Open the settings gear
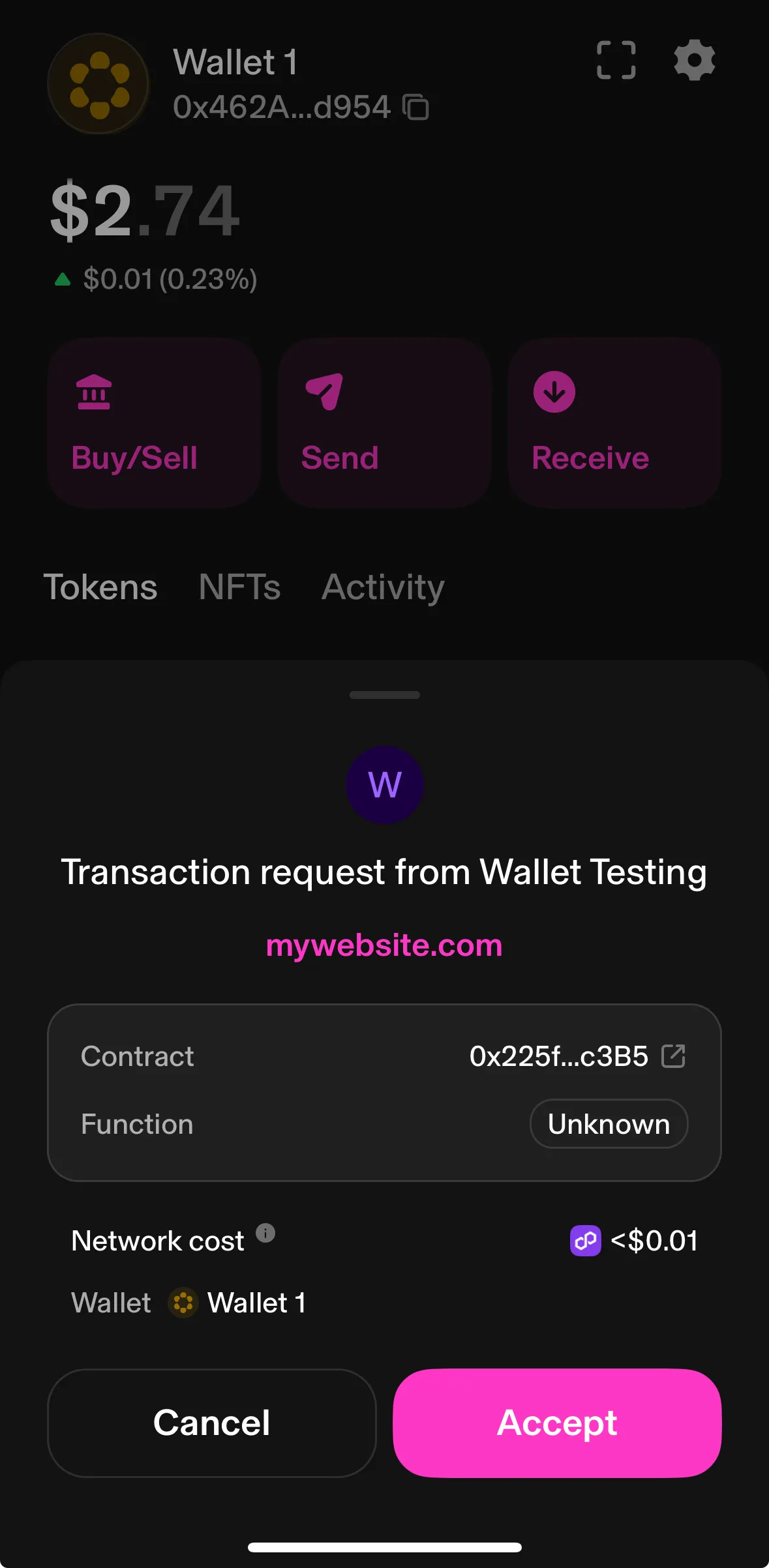The width and height of the screenshot is (769, 1568). click(694, 60)
